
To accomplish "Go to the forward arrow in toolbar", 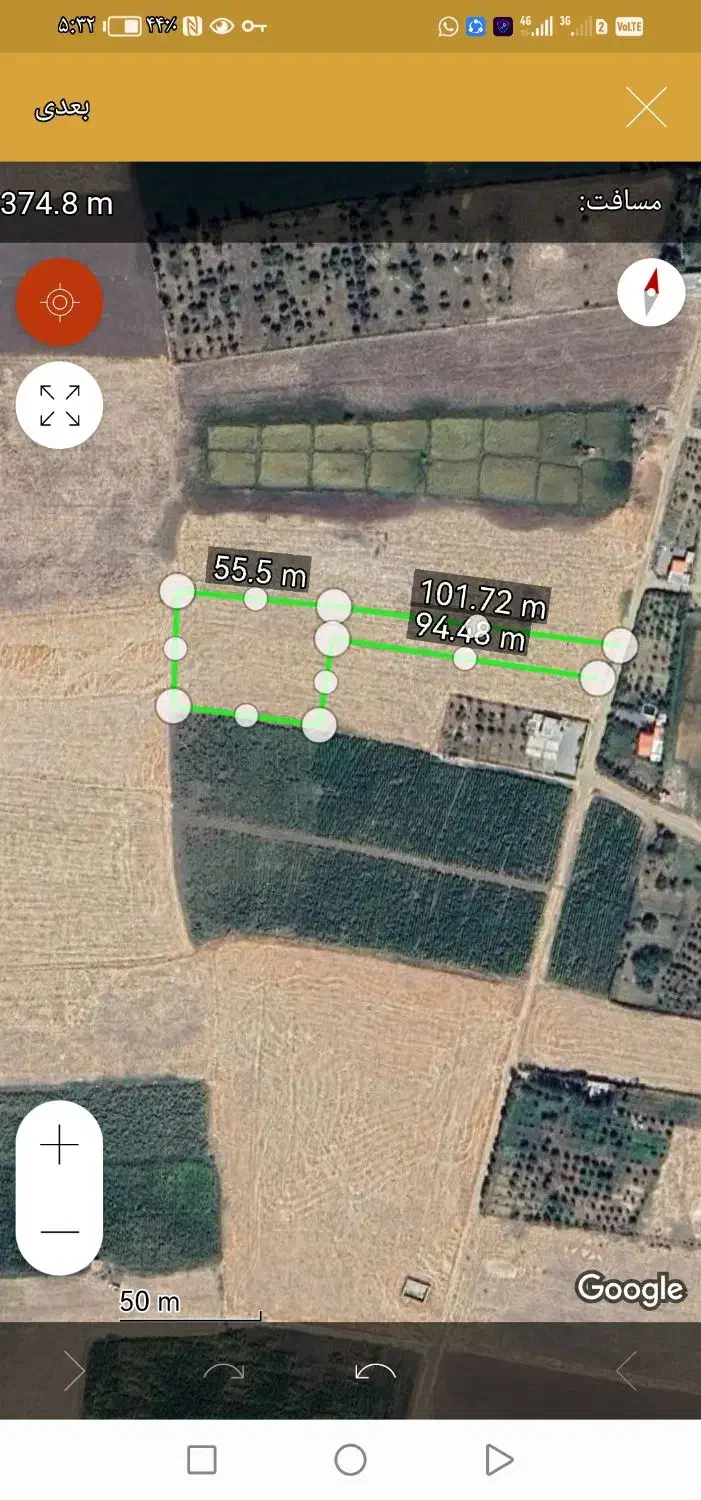I will click(75, 1371).
